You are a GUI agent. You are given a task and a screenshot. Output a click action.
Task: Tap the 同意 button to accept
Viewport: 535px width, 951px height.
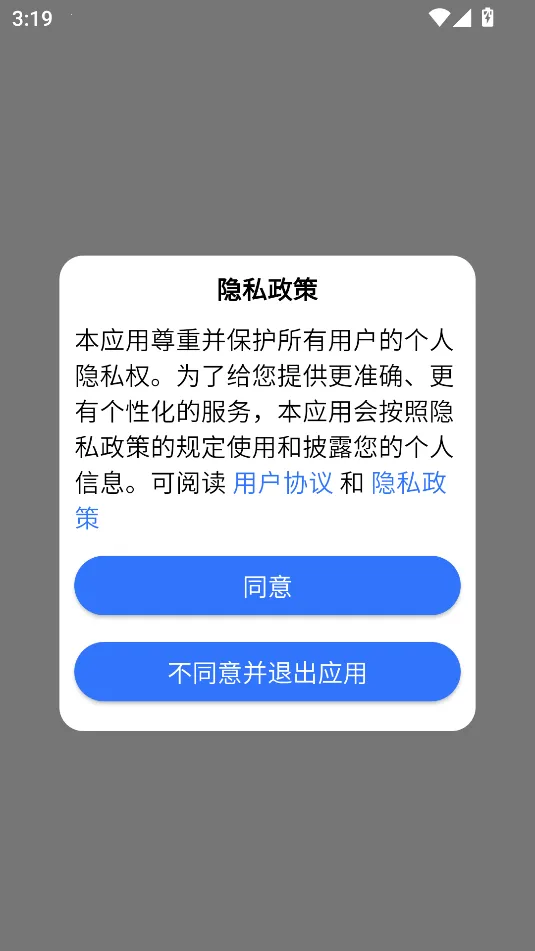click(x=268, y=586)
